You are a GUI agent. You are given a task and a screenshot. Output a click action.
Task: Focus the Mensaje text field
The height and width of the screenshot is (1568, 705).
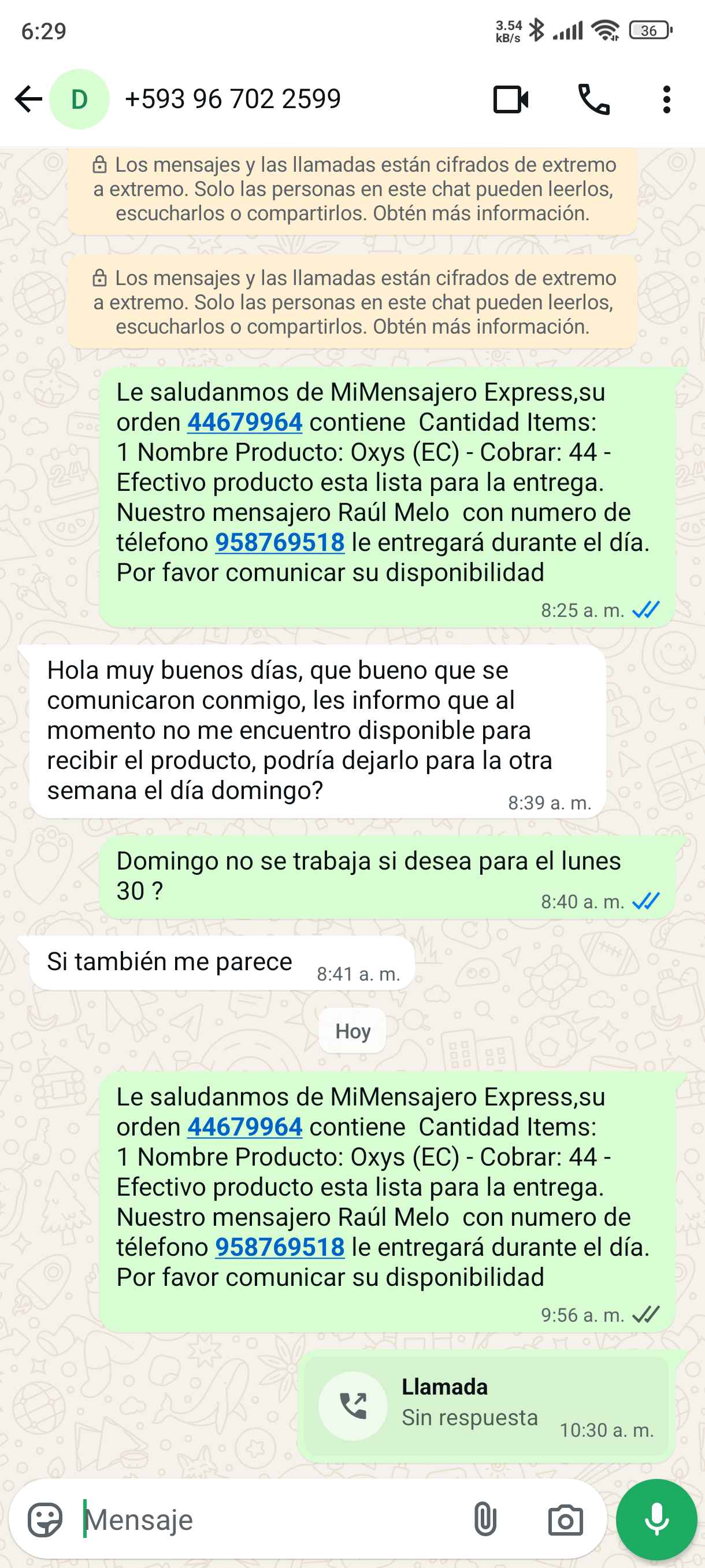pyautogui.click(x=268, y=1519)
